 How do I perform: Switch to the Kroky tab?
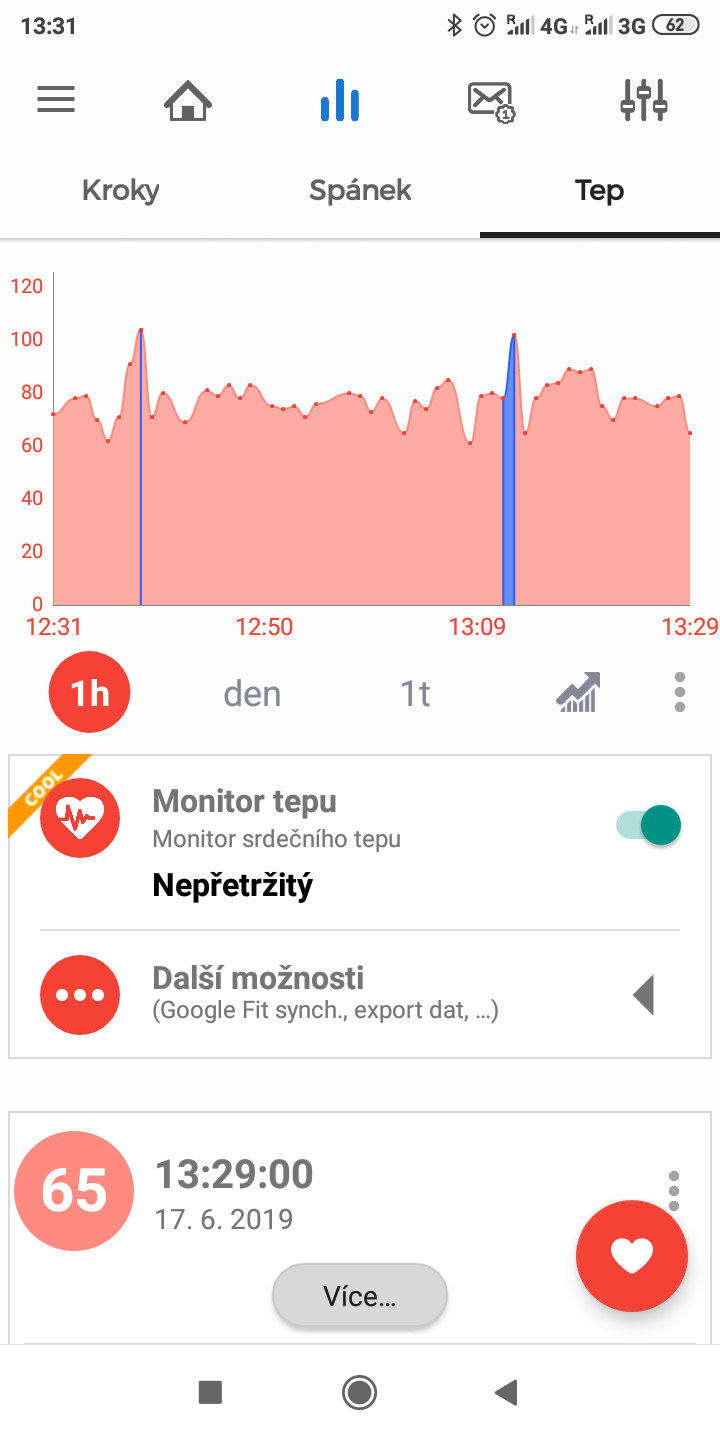click(x=120, y=190)
